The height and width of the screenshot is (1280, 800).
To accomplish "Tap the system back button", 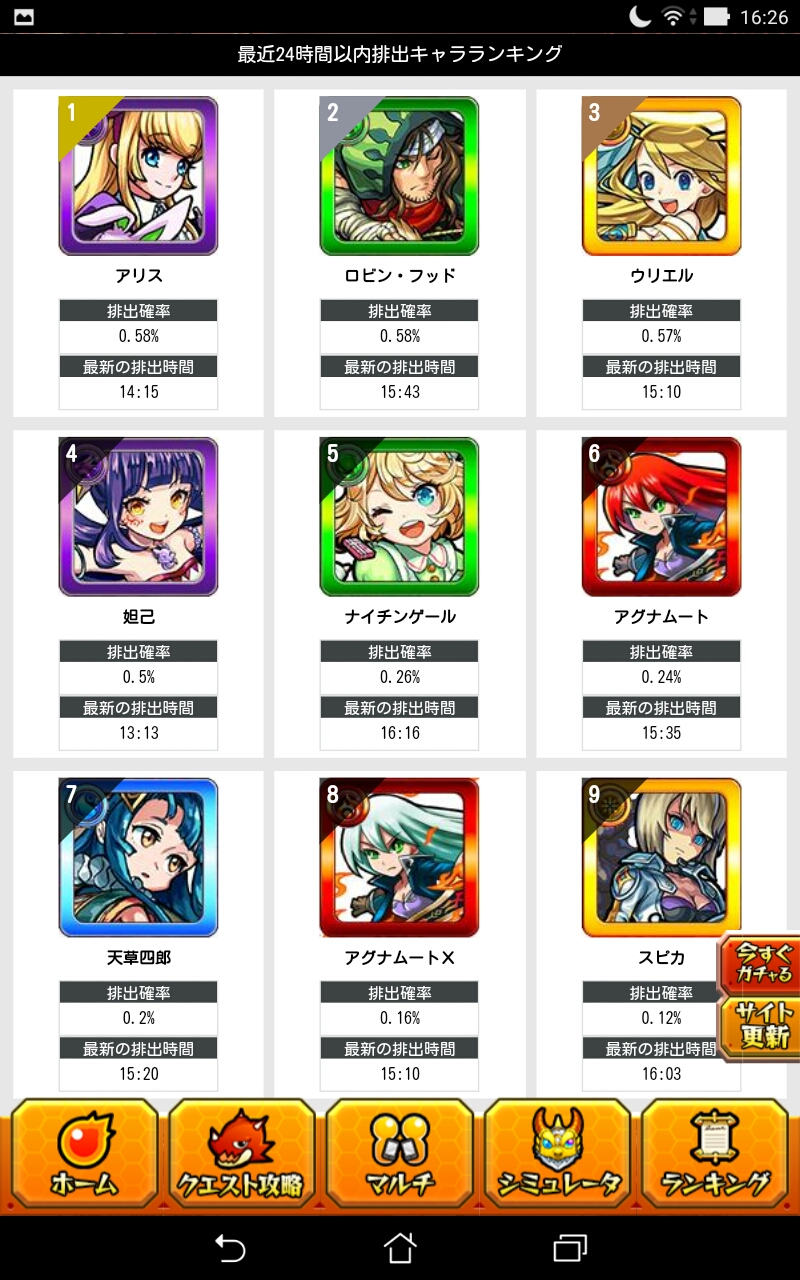I will pyautogui.click(x=230, y=1247).
